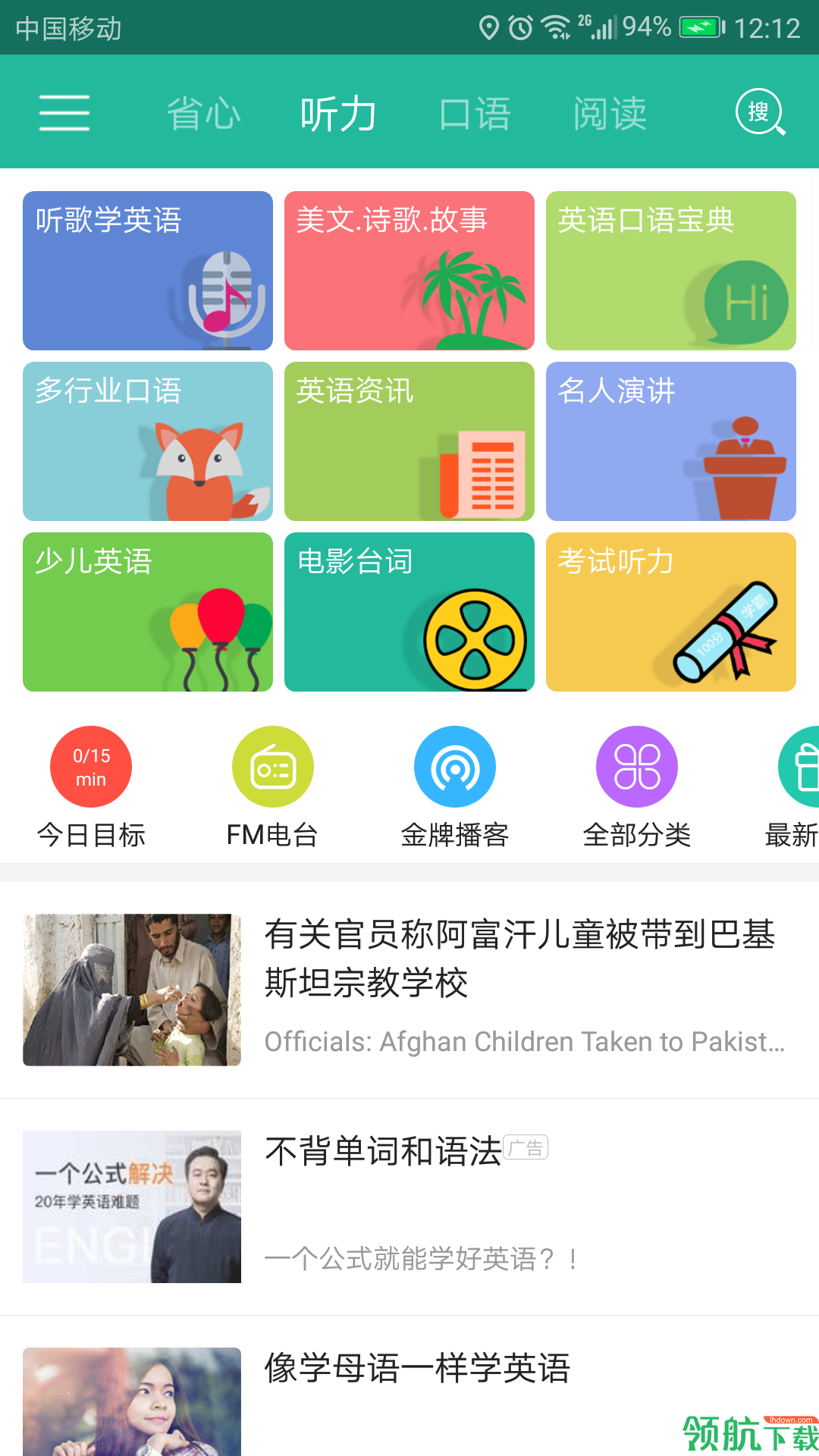Switch to the 阅读 tab
The image size is (819, 1456).
pyautogui.click(x=610, y=114)
